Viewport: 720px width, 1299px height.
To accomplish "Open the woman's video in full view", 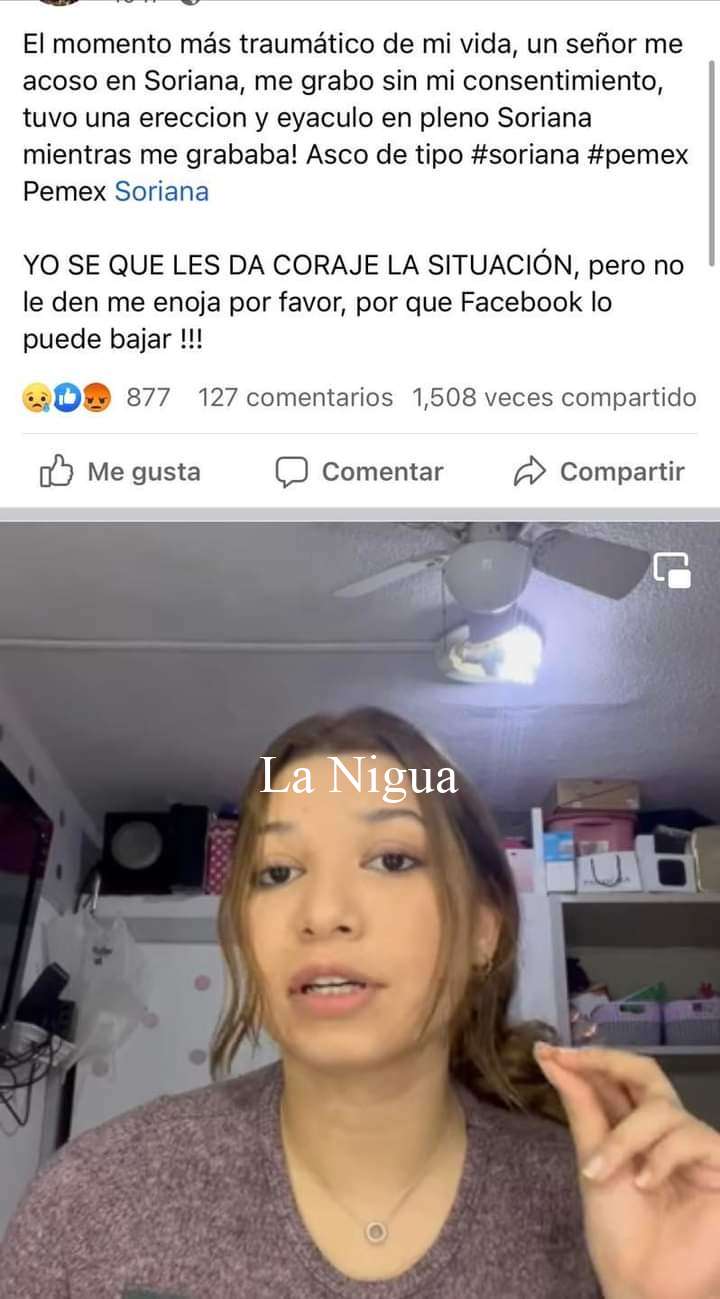I will tap(360, 910).
